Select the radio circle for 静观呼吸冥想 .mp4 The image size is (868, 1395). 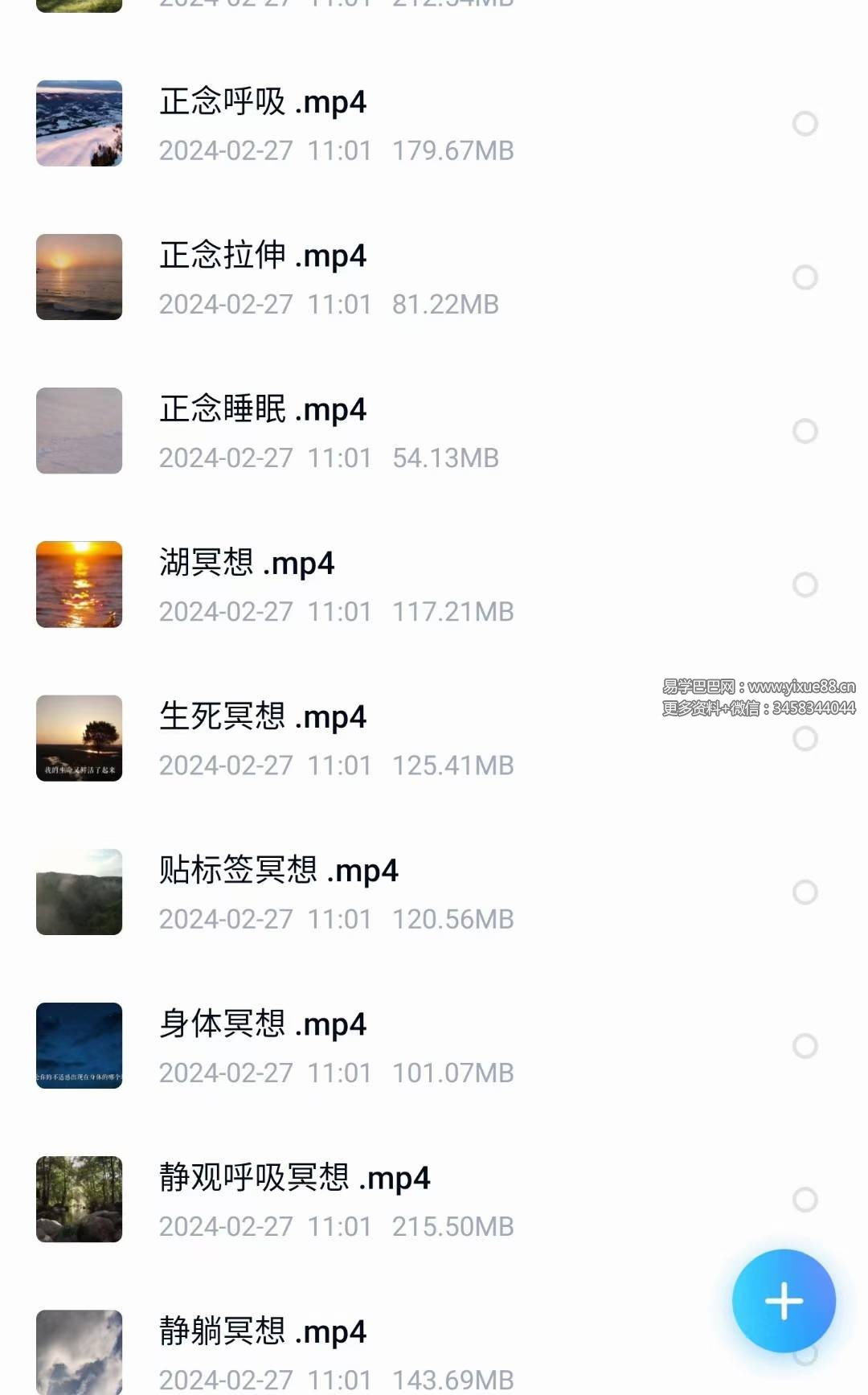pos(805,1199)
